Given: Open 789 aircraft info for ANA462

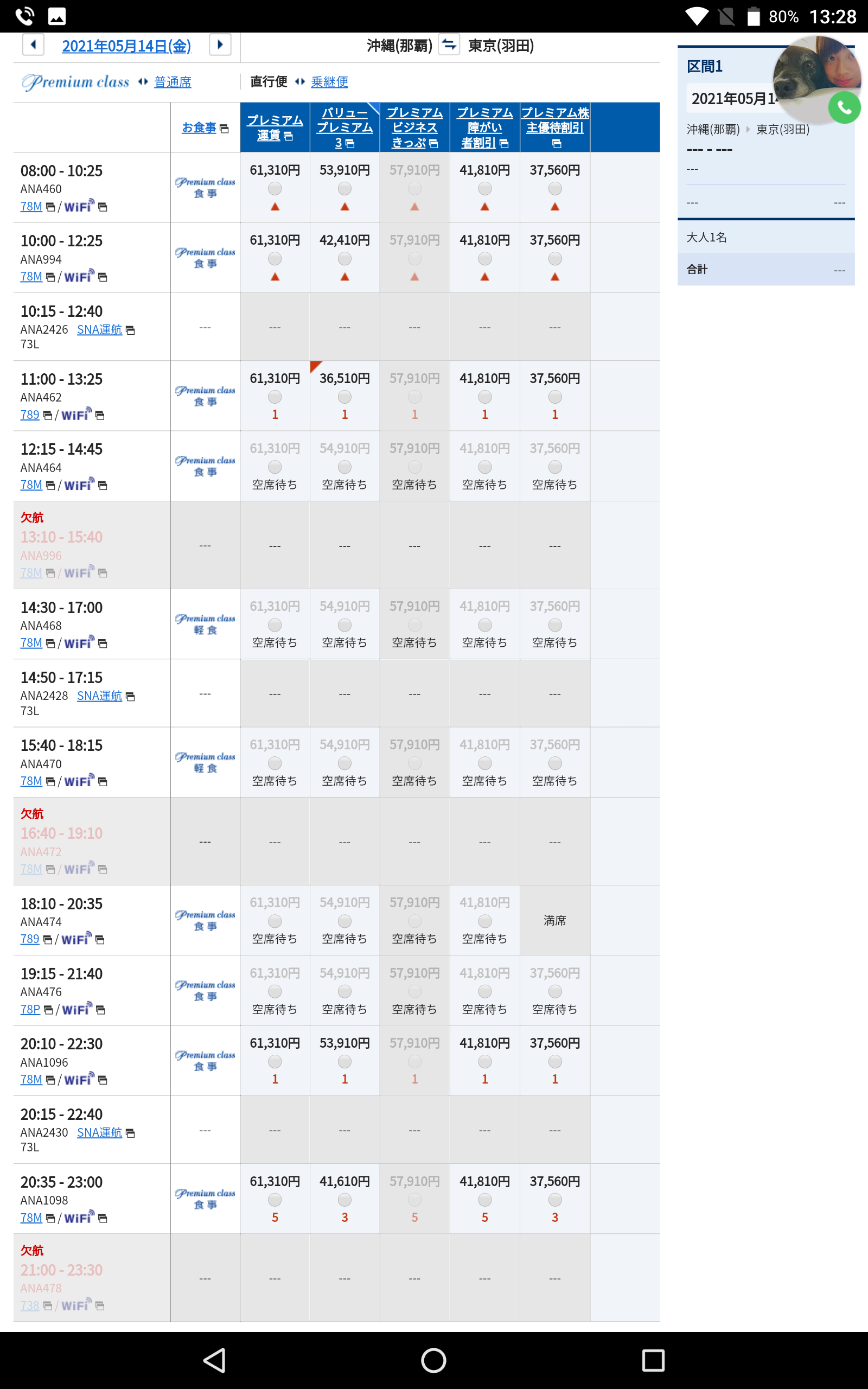Looking at the screenshot, I should (x=30, y=415).
